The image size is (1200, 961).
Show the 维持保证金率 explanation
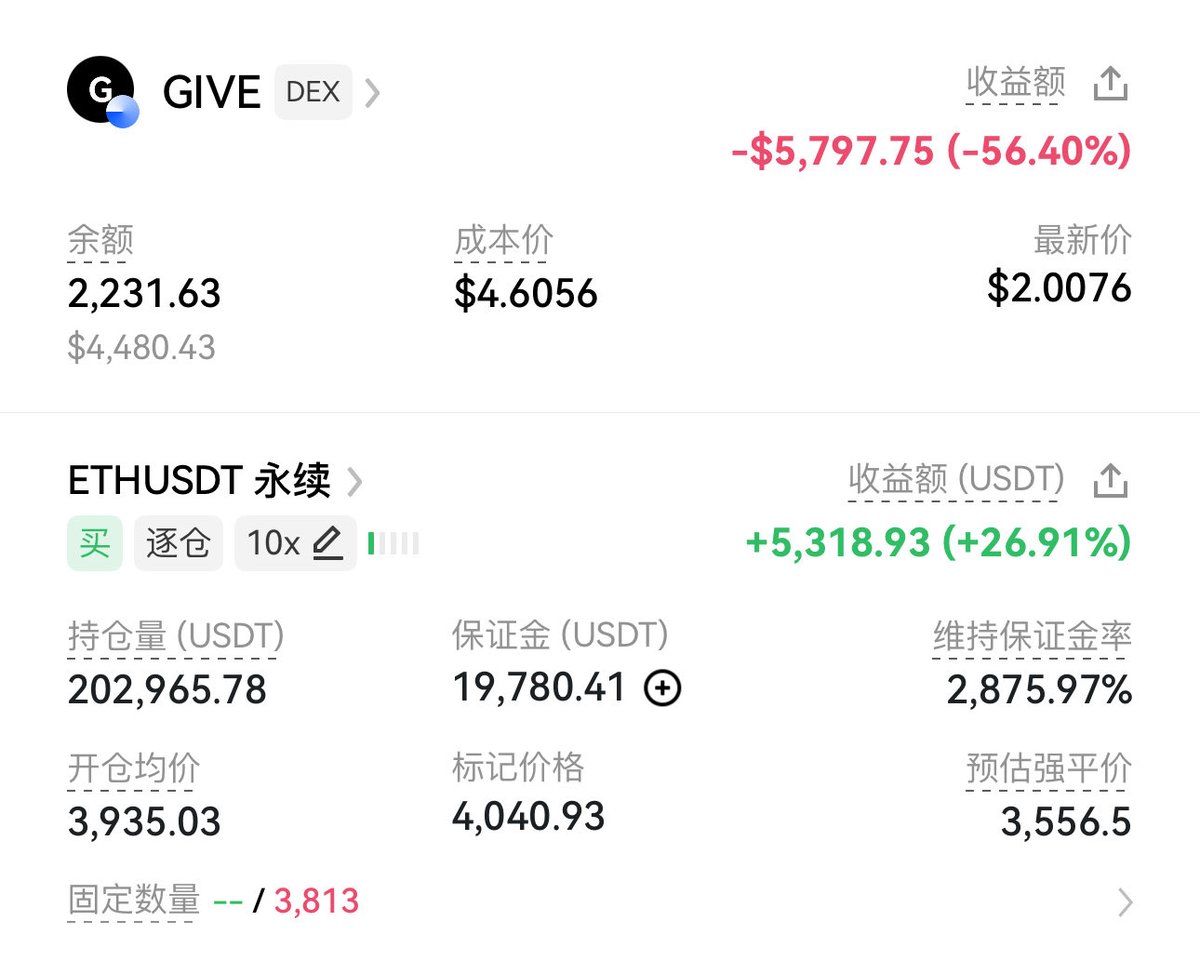coord(1031,637)
